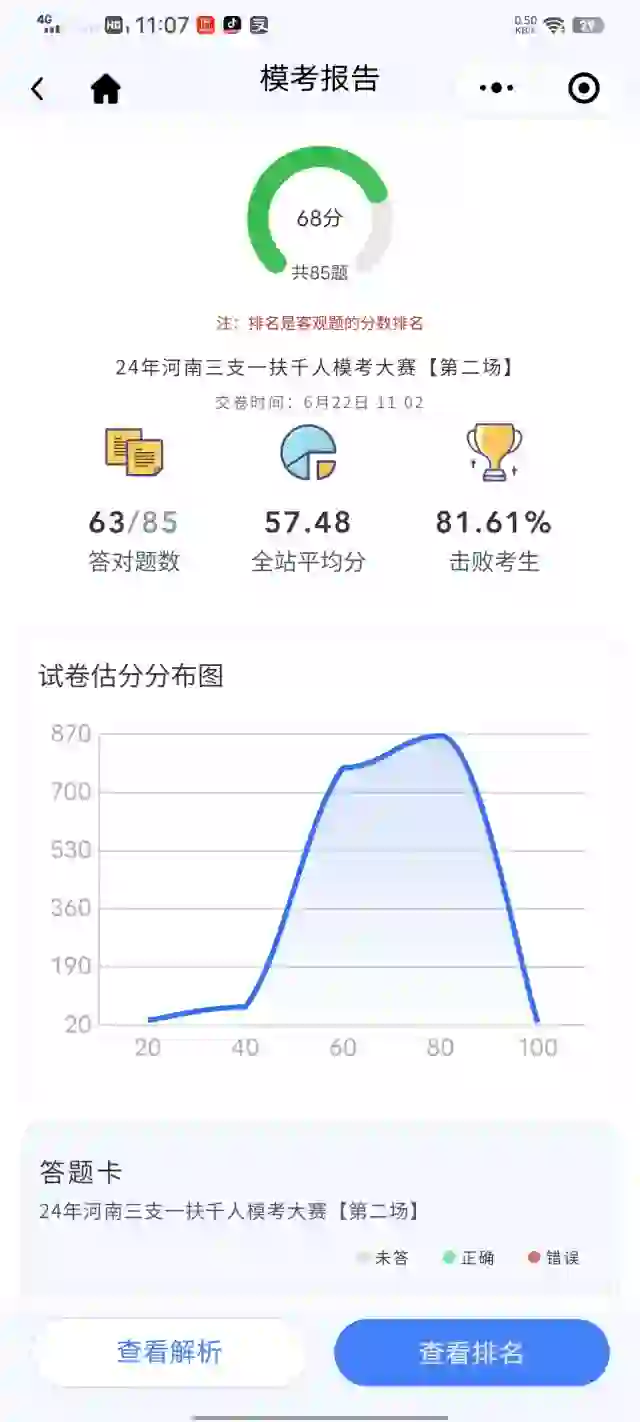640x1422 pixels.
Task: Open the home icon in the header
Action: pyautogui.click(x=105, y=89)
